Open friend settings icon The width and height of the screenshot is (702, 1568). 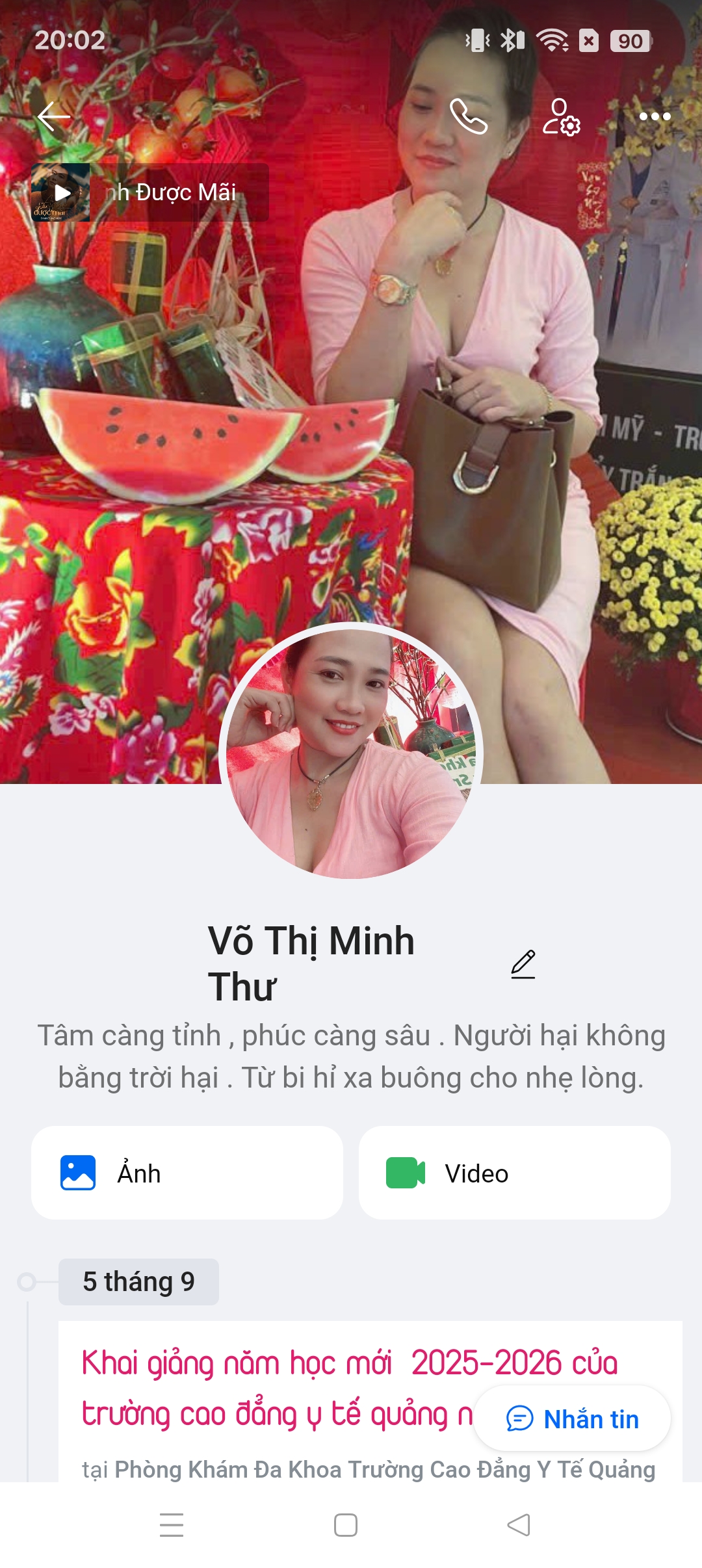click(x=561, y=117)
